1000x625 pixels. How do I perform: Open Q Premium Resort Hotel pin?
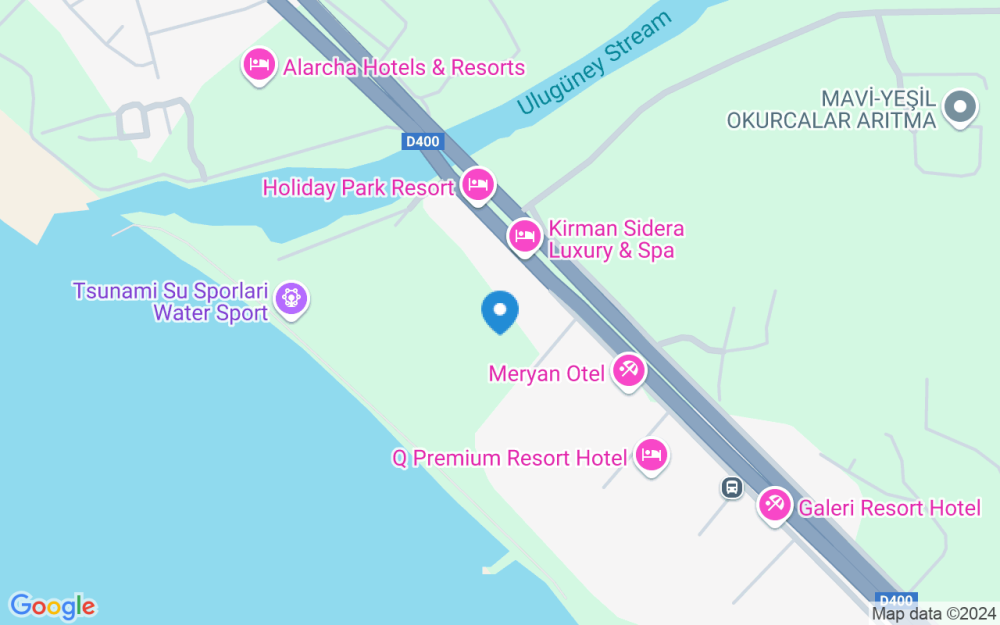(x=652, y=456)
